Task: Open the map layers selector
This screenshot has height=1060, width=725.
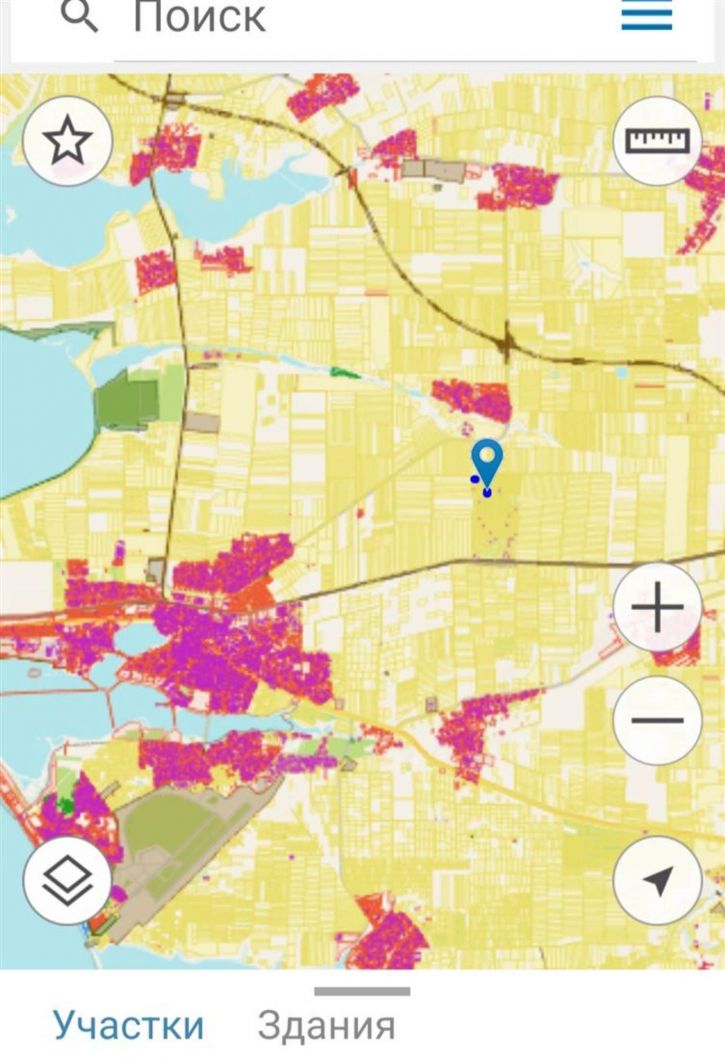Action: pos(66,881)
